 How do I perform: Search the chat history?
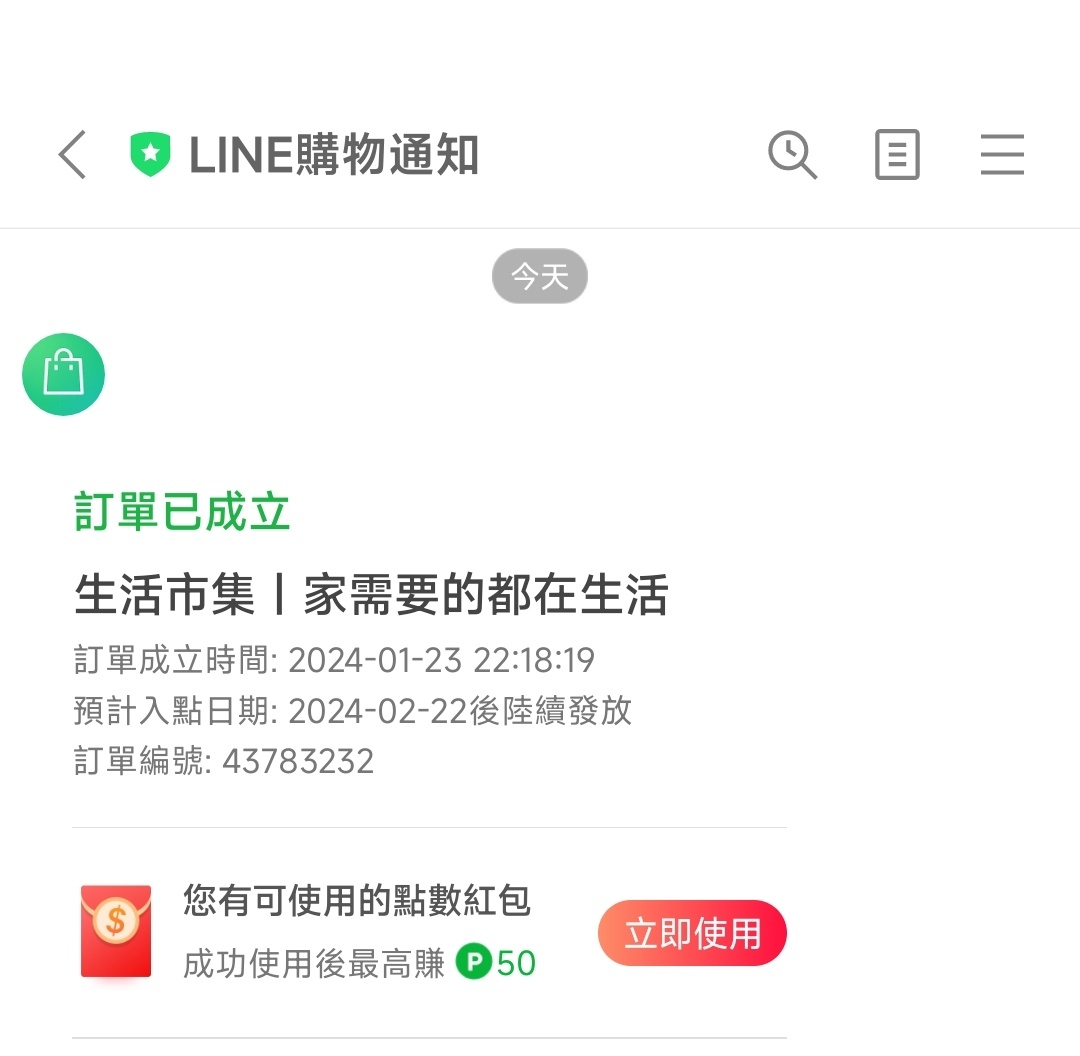tap(792, 156)
